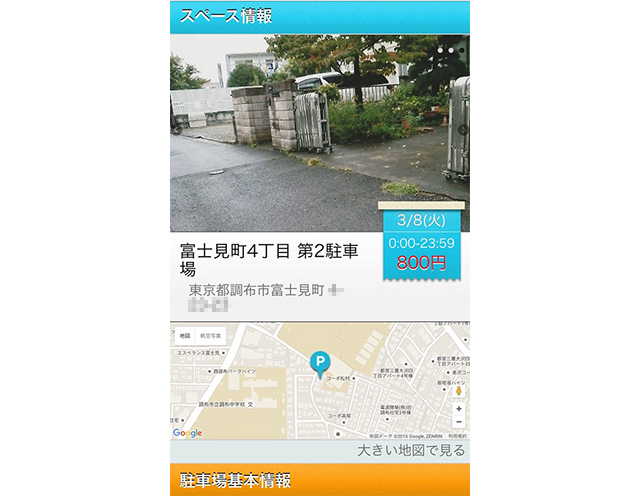
Task: Zoom in on the map
Action: point(458,408)
